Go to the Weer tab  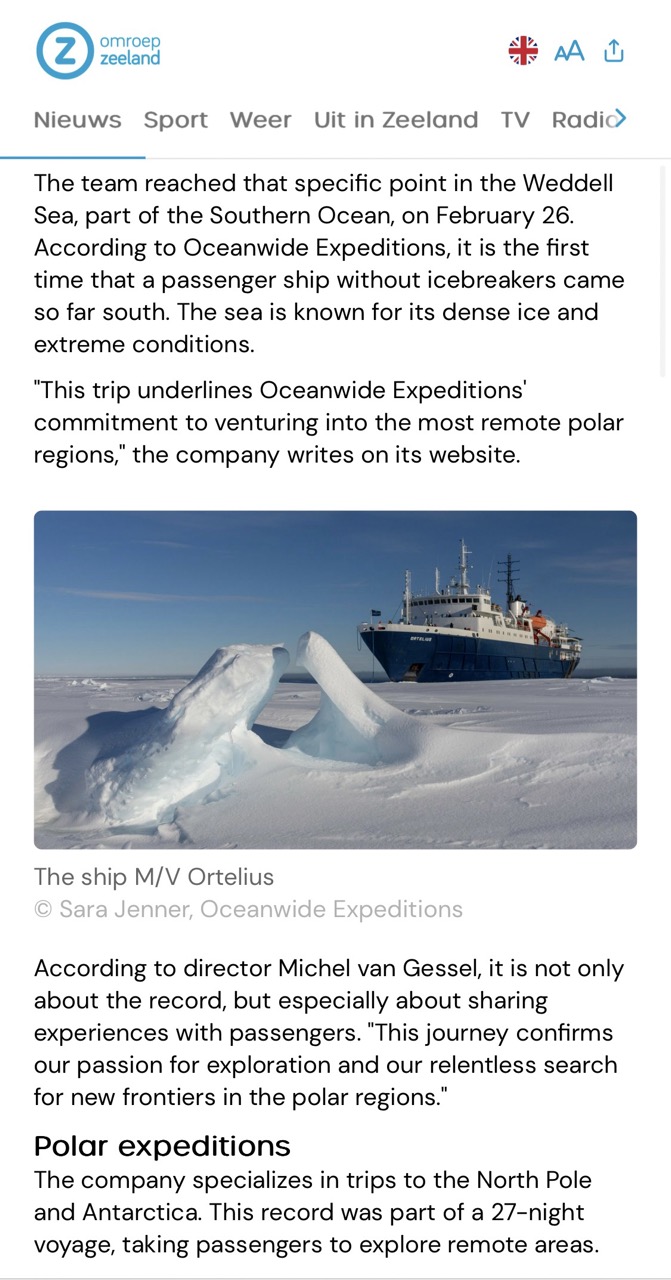[260, 120]
